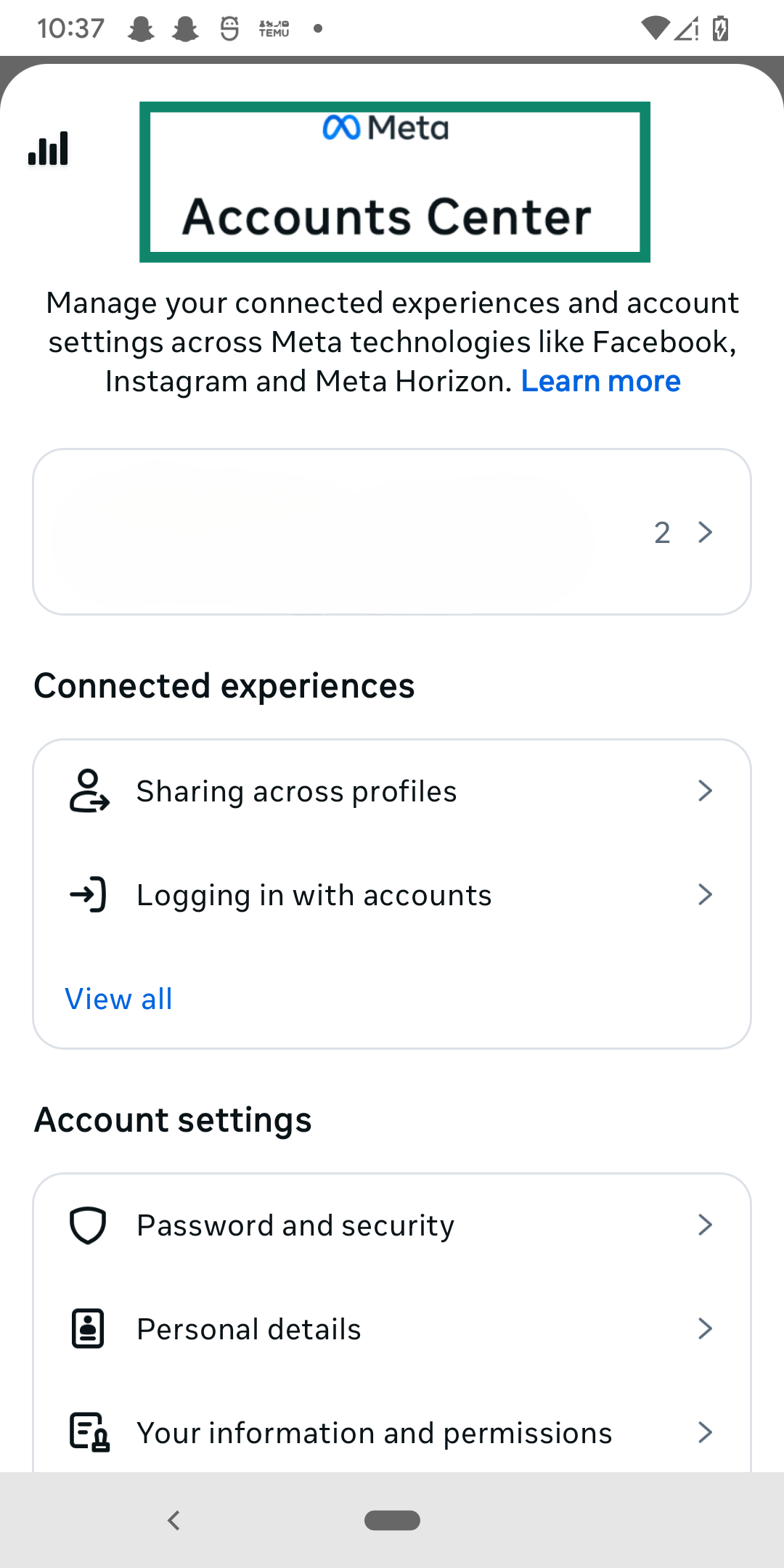Tap the charging battery icon
Screen dimensions: 784x1568
pos(719,28)
